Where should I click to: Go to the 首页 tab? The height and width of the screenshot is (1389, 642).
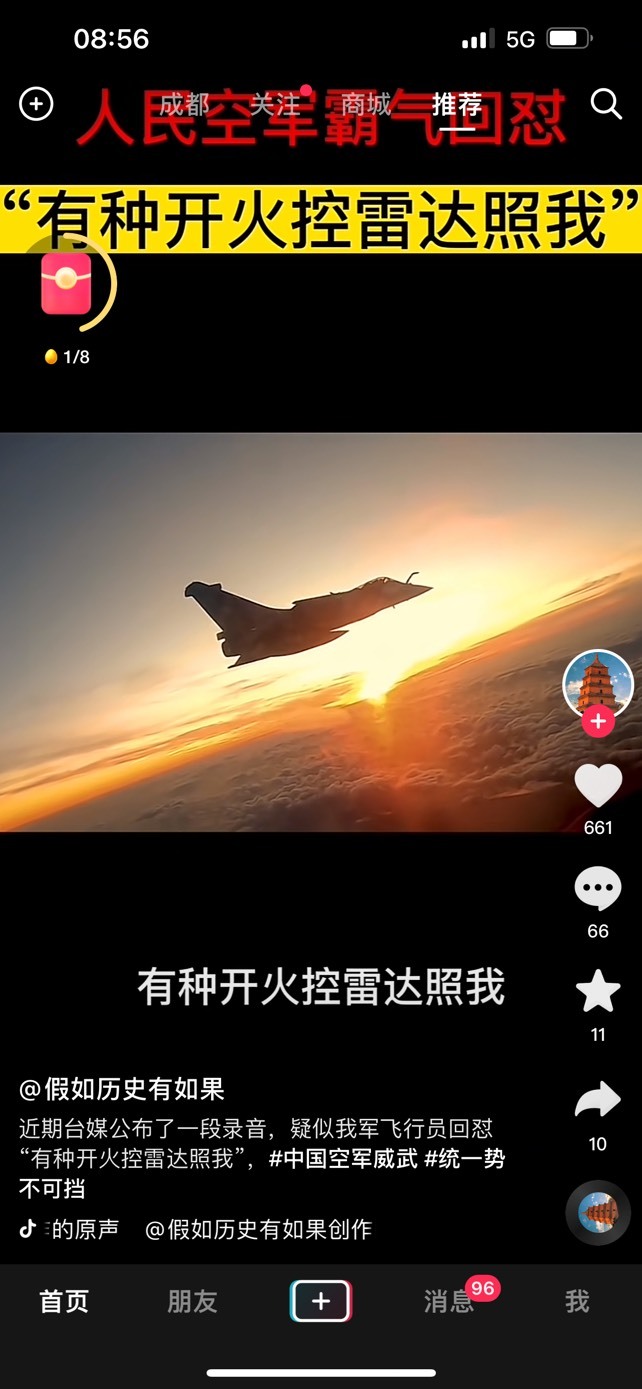(64, 1301)
